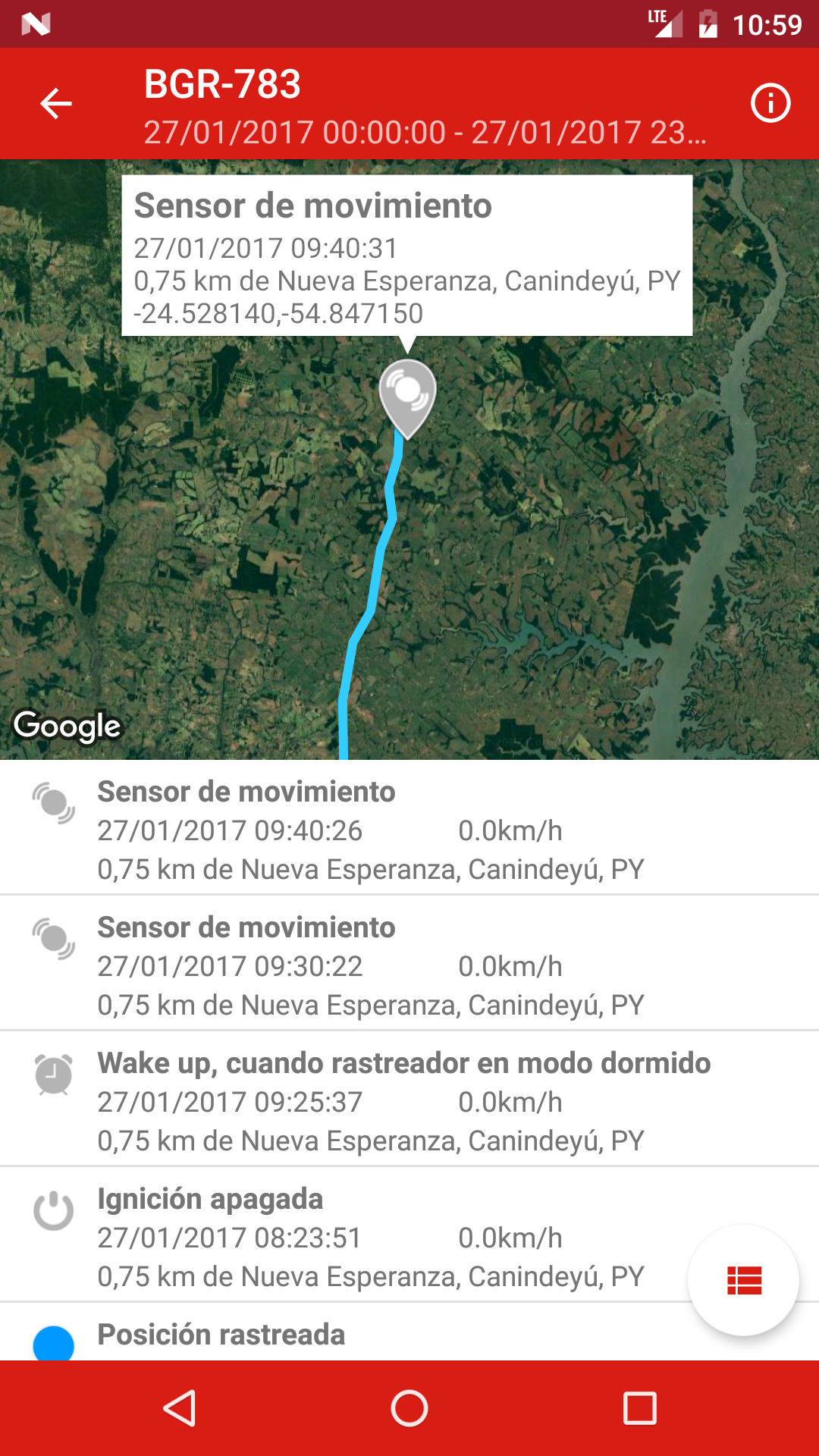Select the Sensor de movimiento event at 09:40:26
Image resolution: width=819 pixels, height=1456 pixels.
[x=409, y=828]
